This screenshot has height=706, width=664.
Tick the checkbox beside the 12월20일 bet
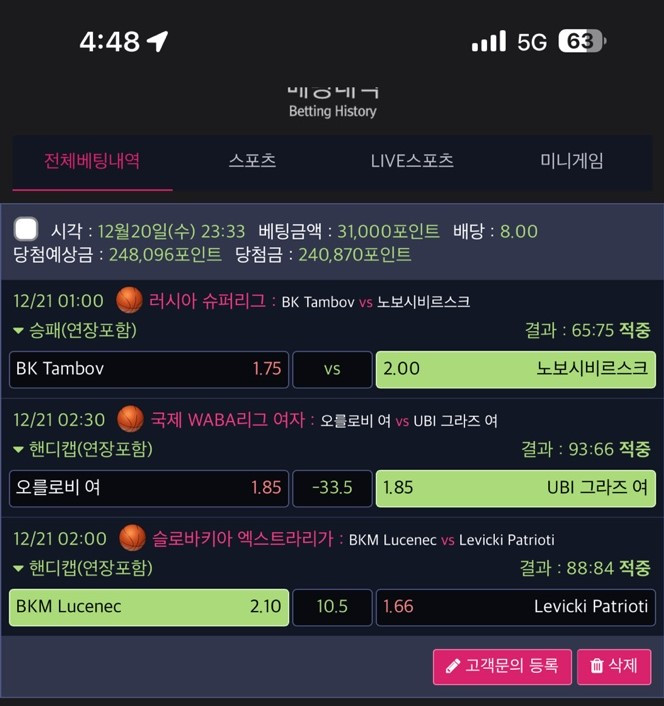pyautogui.click(x=26, y=230)
